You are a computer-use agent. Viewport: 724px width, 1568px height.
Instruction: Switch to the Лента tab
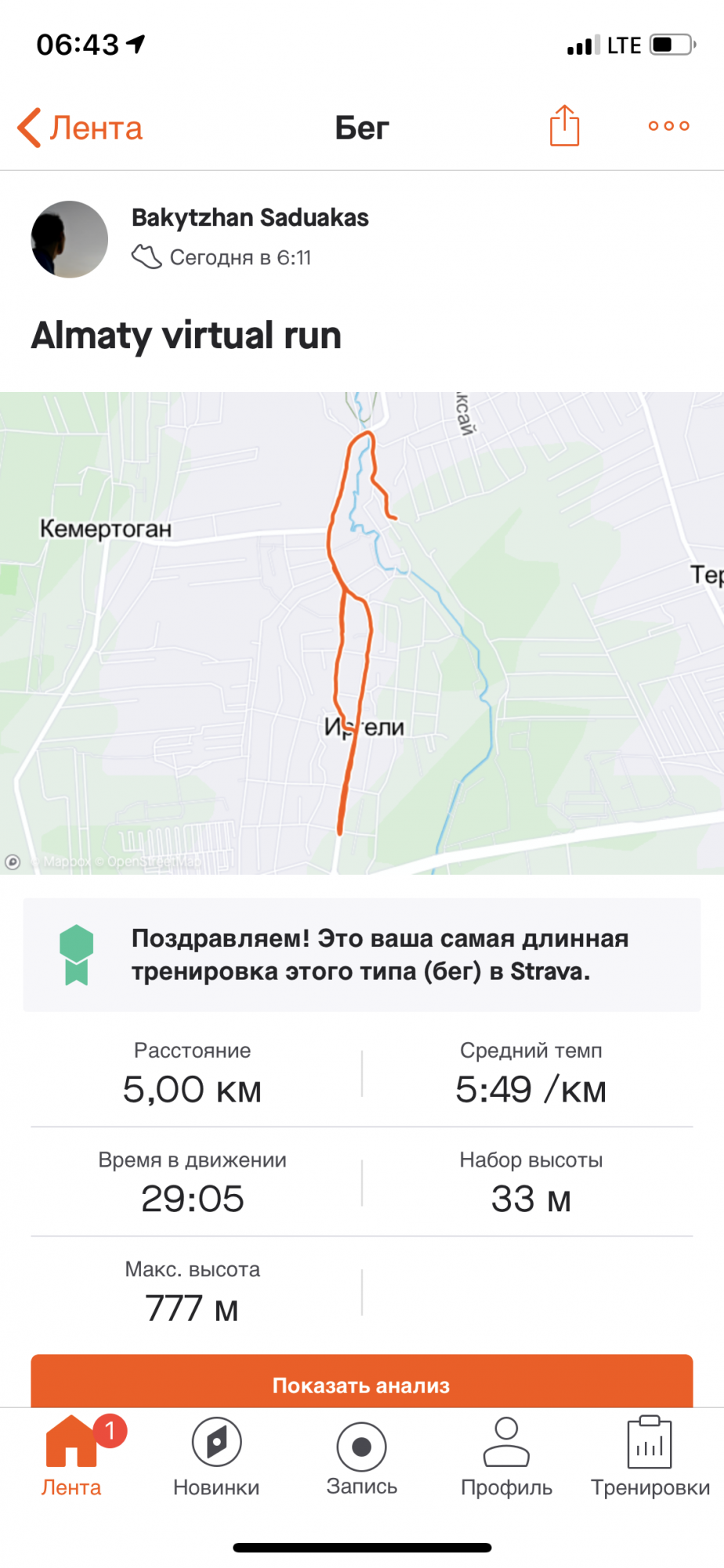click(x=71, y=1457)
